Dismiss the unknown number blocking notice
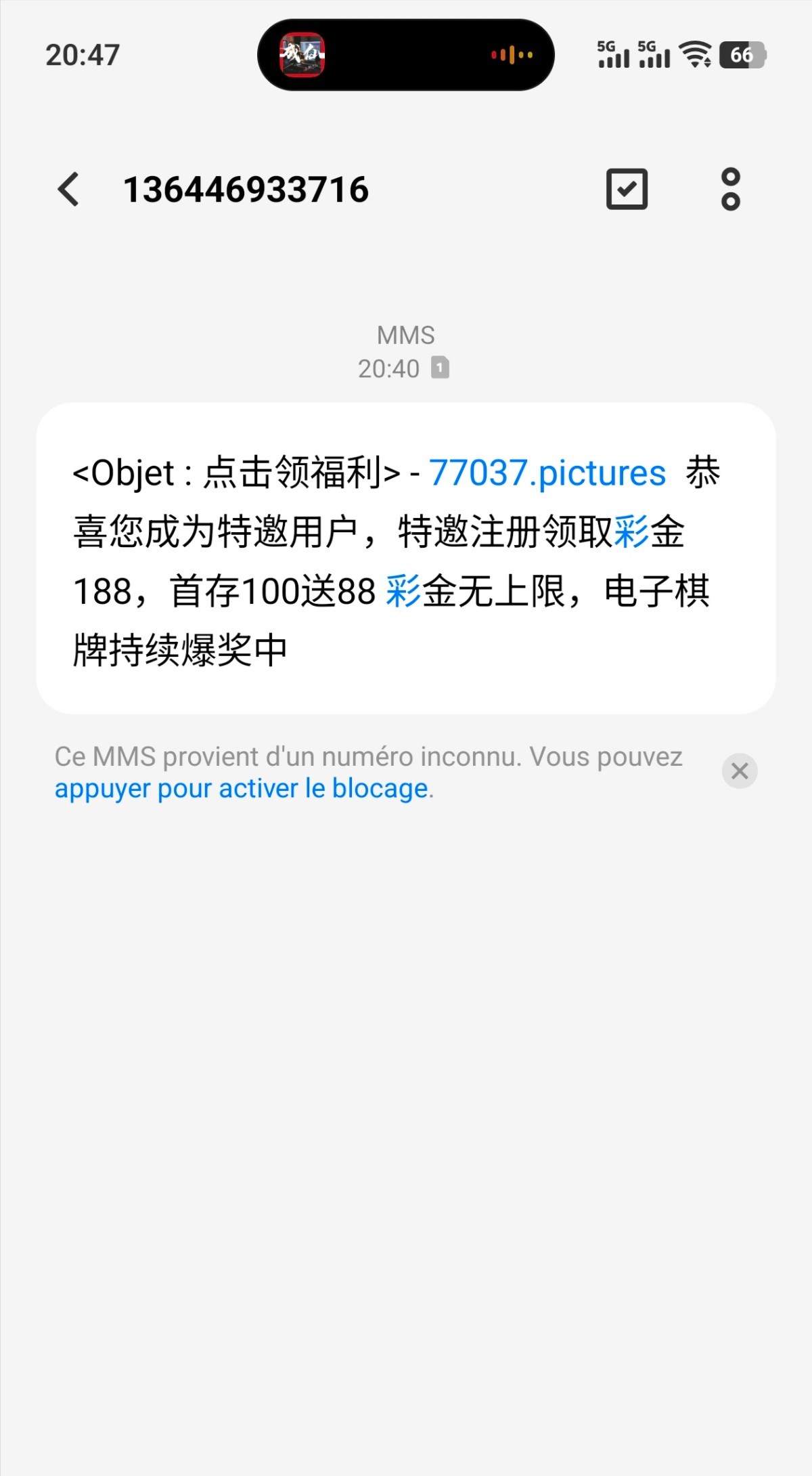 point(740,771)
